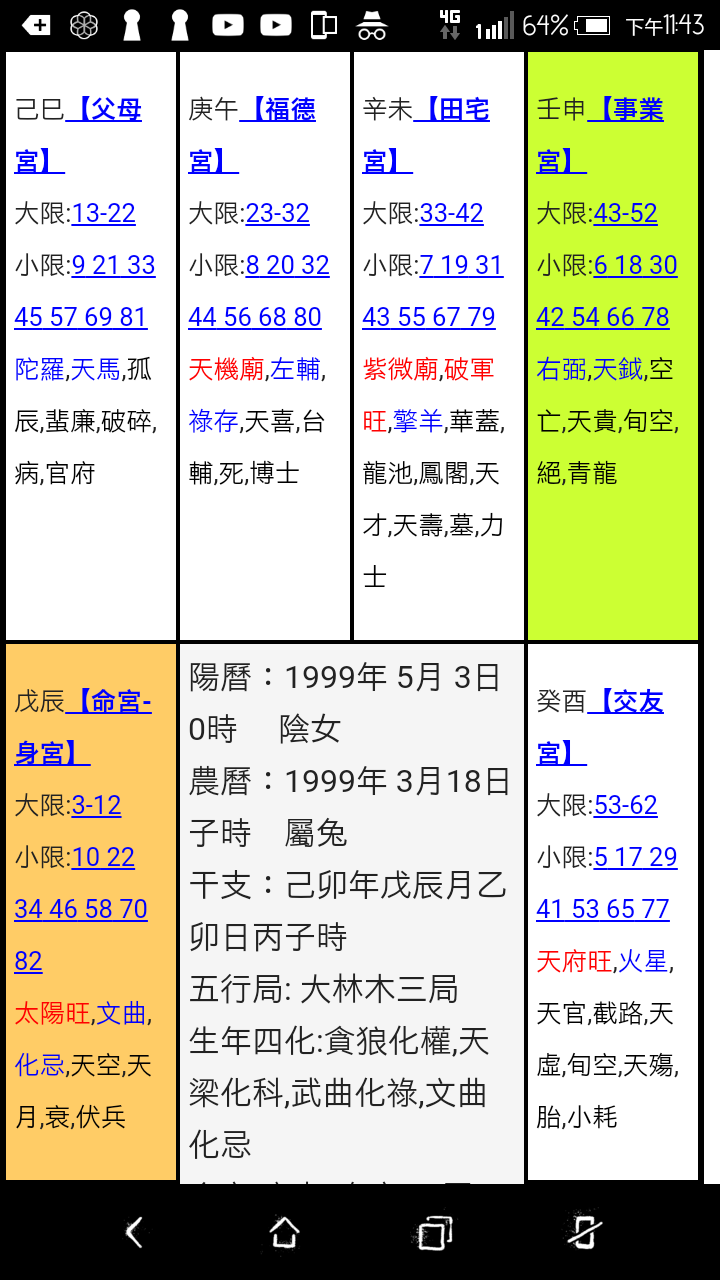Tap the back navigation arrow
720x1280 pixels.
(134, 1232)
